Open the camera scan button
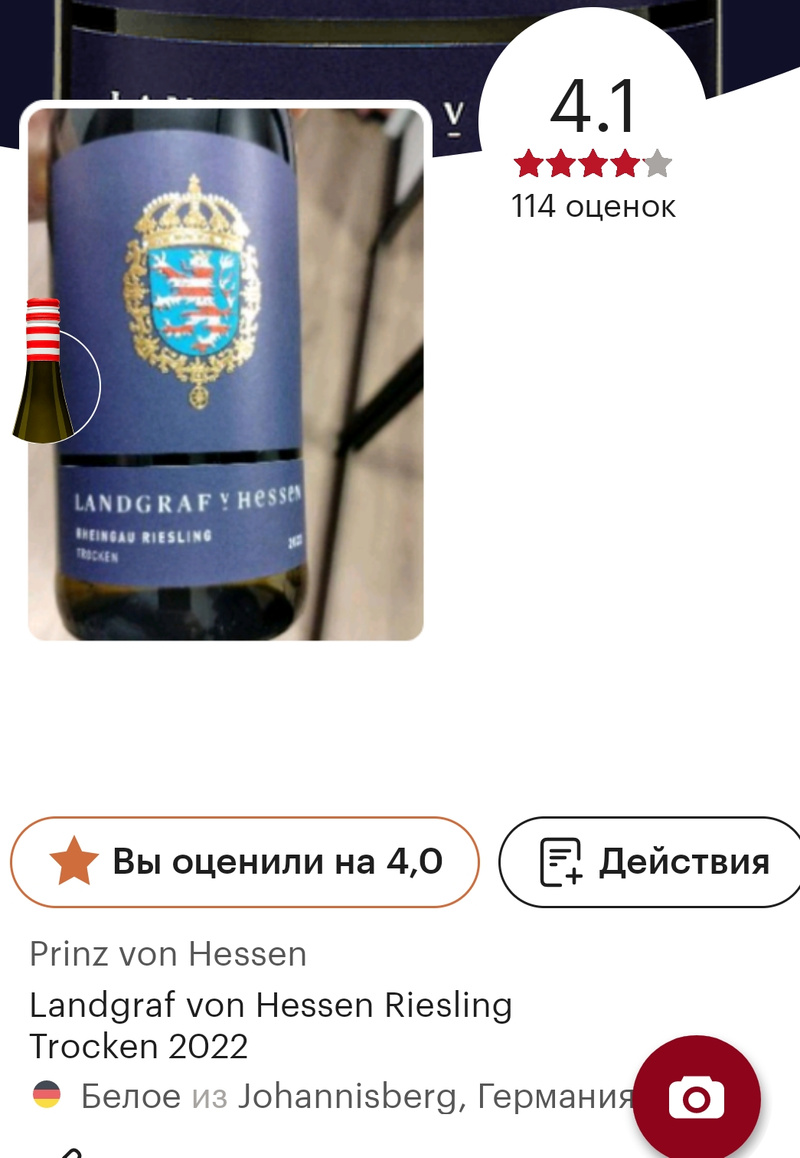The image size is (800, 1158). (696, 1099)
